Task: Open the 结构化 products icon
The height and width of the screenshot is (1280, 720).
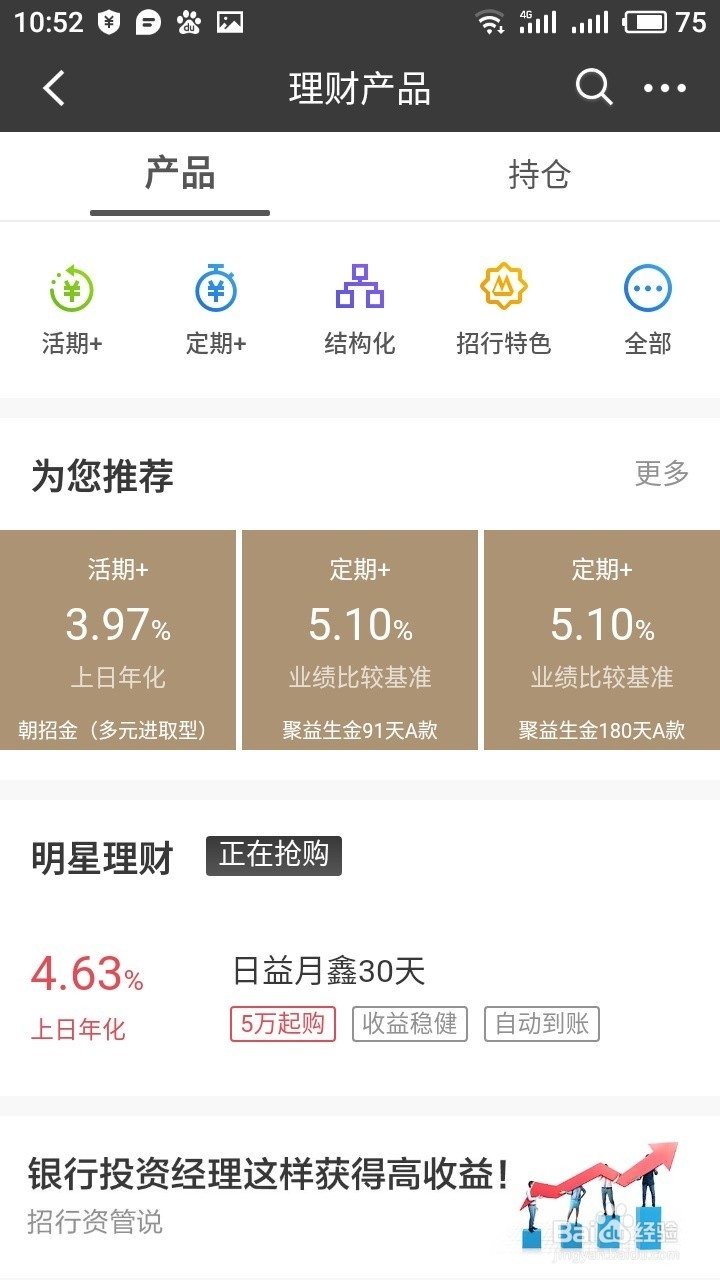Action: coord(360,305)
